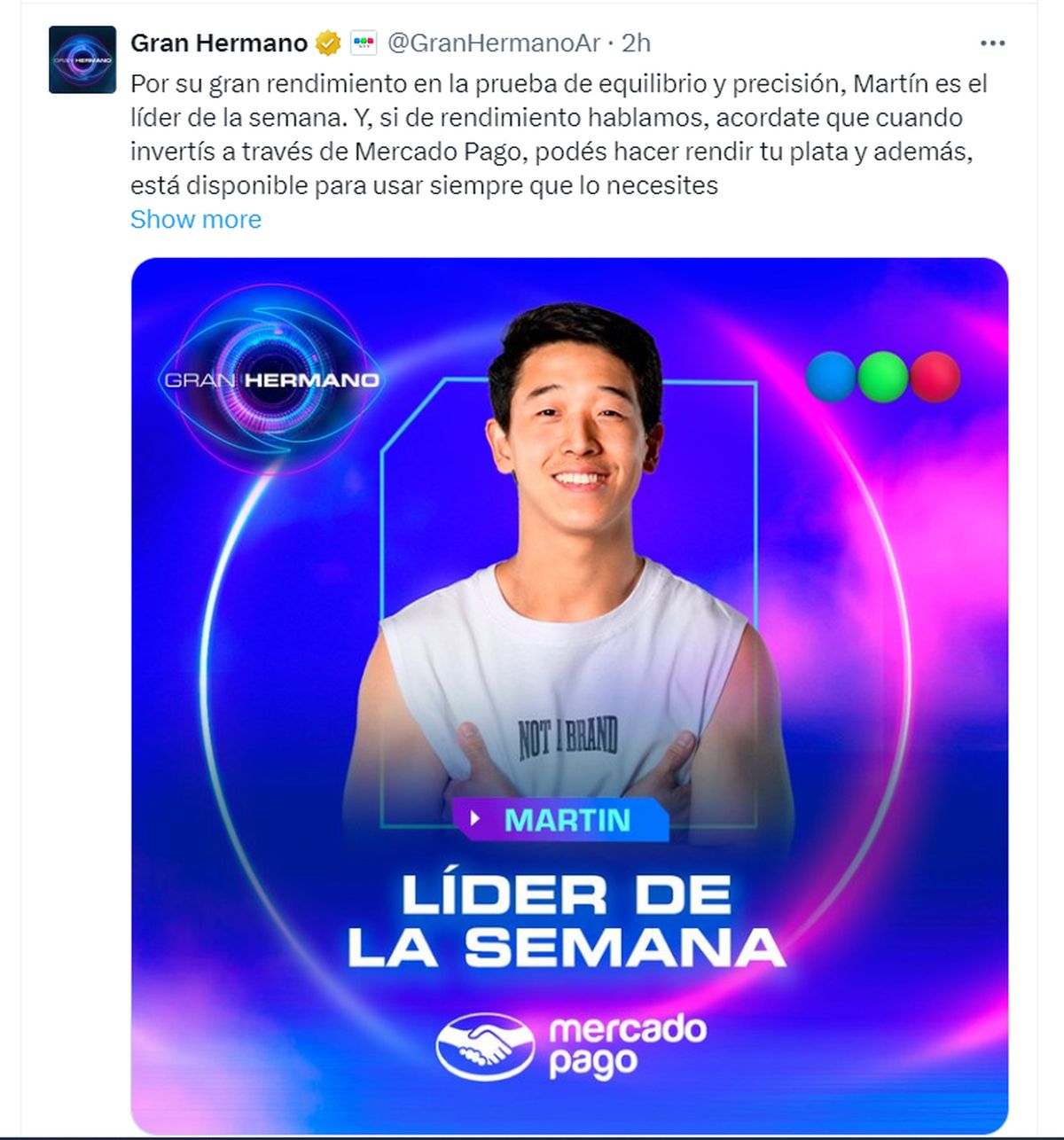The height and width of the screenshot is (1140, 1064).
Task: Expand the tweet with Show more
Action: coord(196,220)
